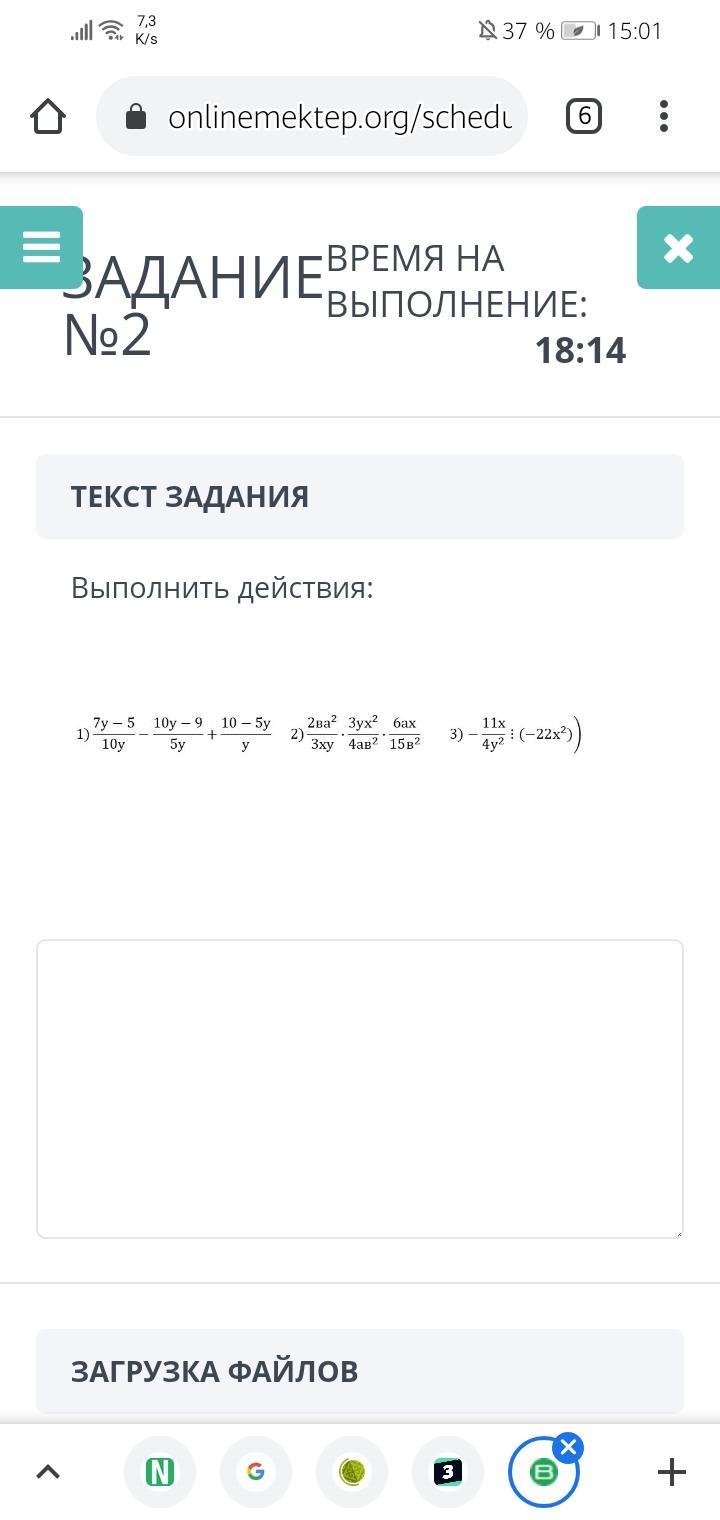
Task: Open the browser overflow menu
Action: point(664,116)
